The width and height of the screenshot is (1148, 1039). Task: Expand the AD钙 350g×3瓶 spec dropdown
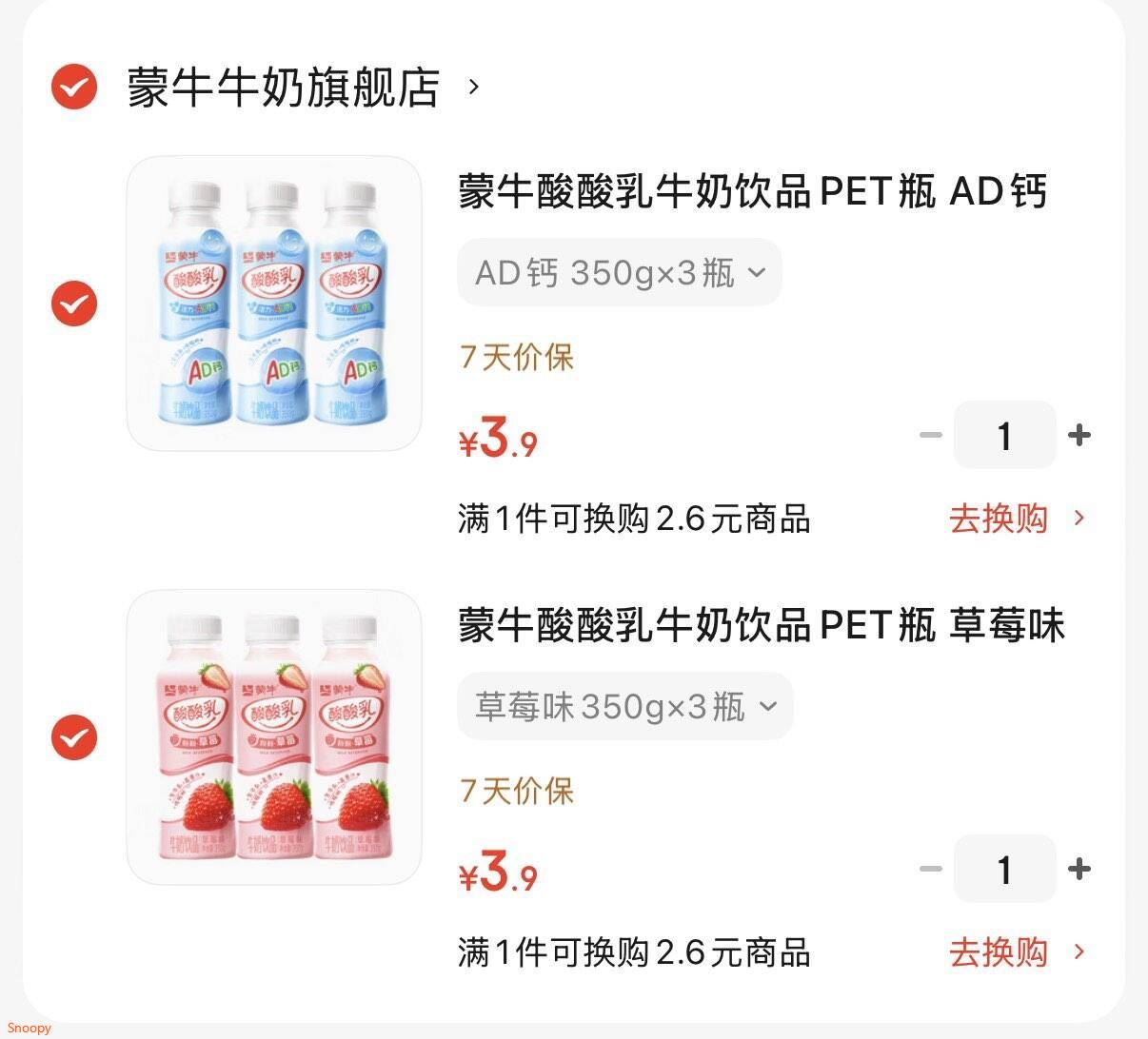pos(620,273)
